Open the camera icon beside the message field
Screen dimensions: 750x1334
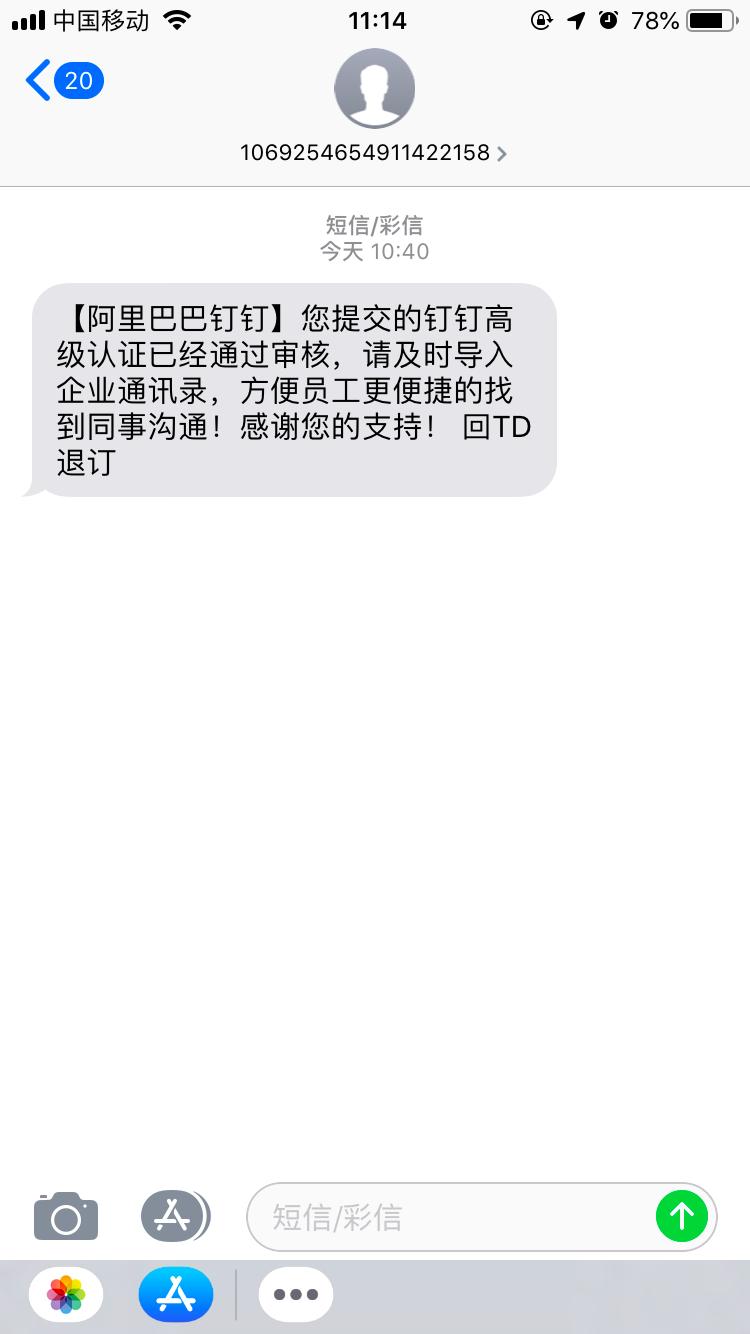65,1216
